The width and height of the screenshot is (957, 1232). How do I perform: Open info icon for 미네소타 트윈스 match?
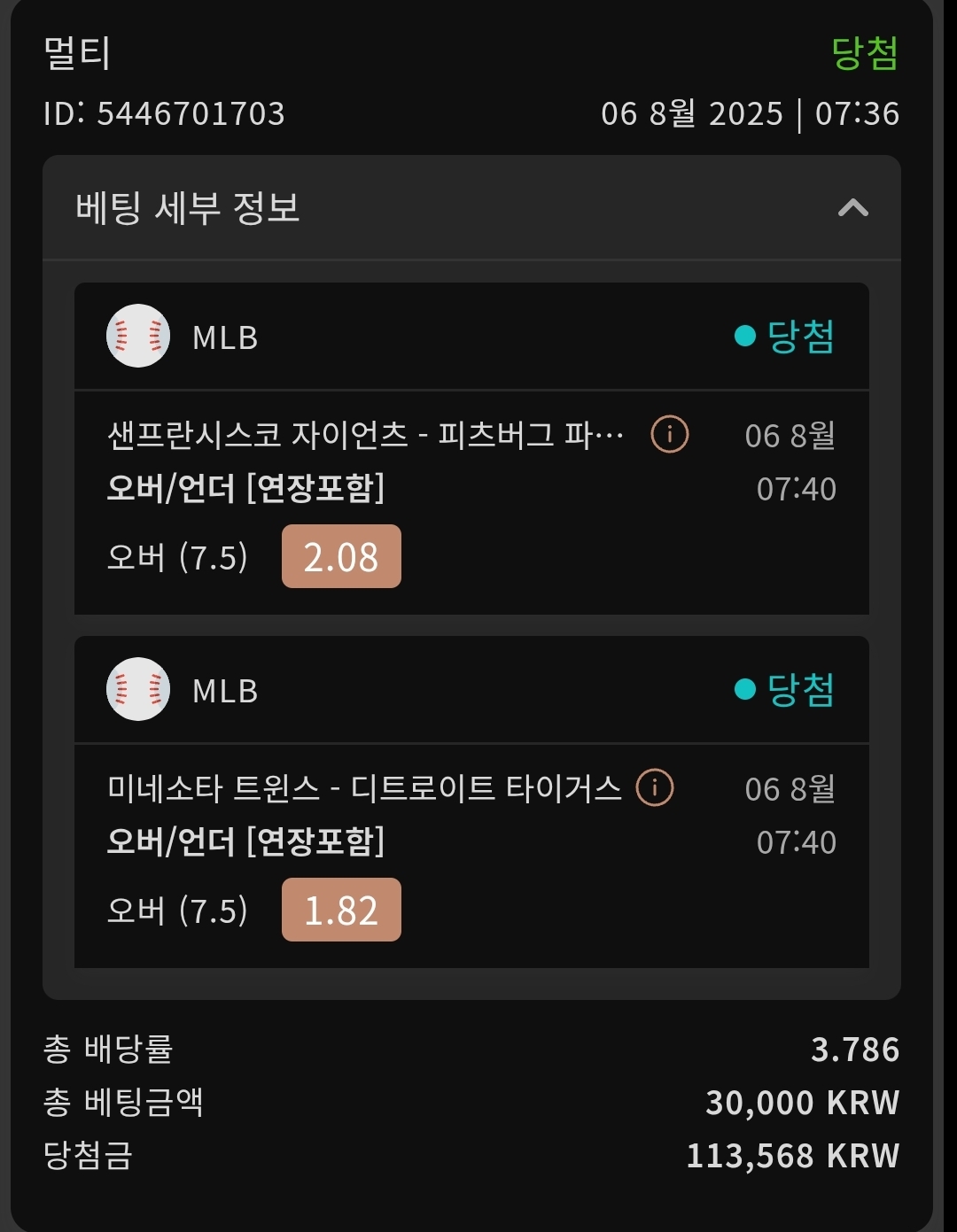click(655, 787)
